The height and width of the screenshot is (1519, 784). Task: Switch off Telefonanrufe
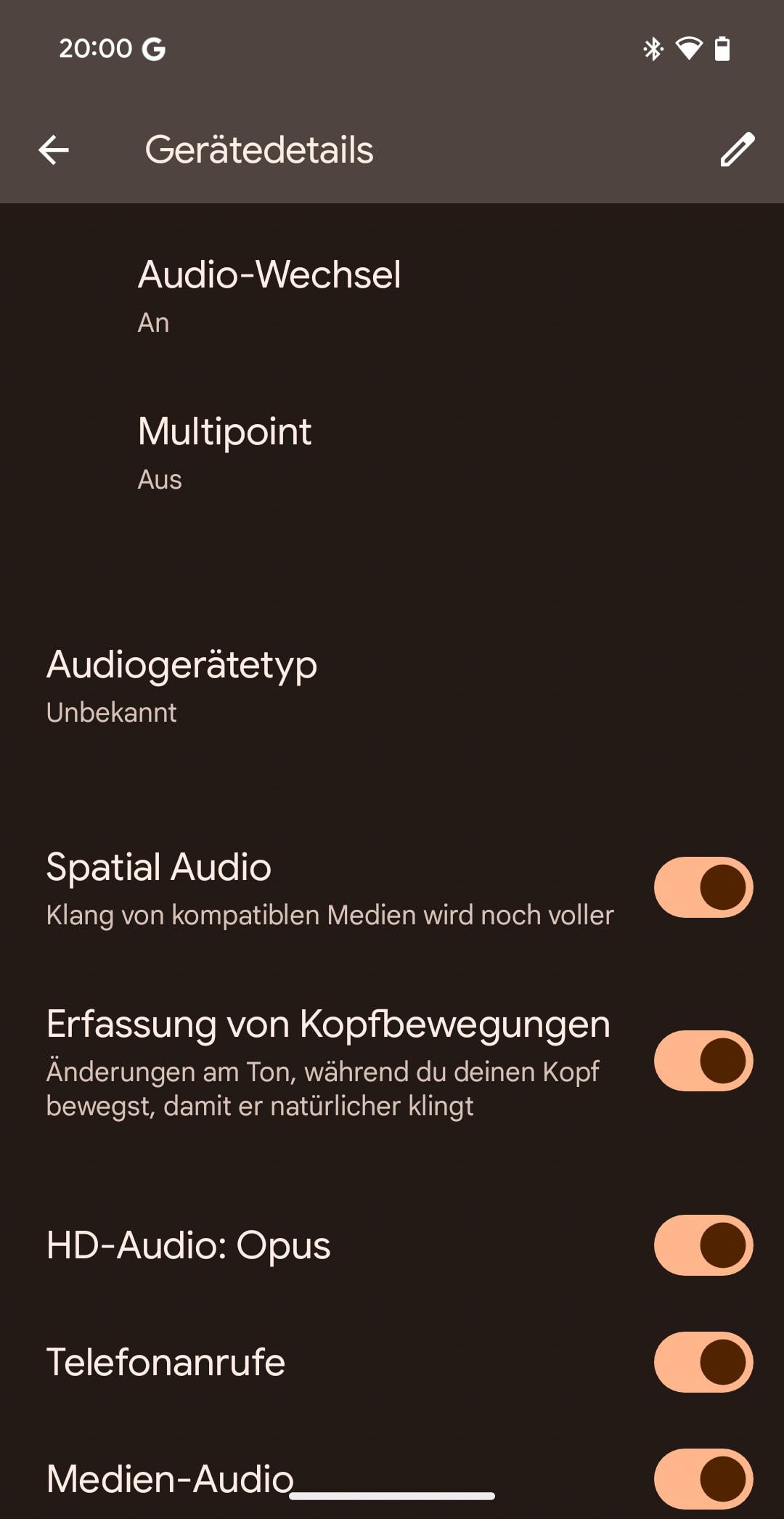(x=703, y=1362)
